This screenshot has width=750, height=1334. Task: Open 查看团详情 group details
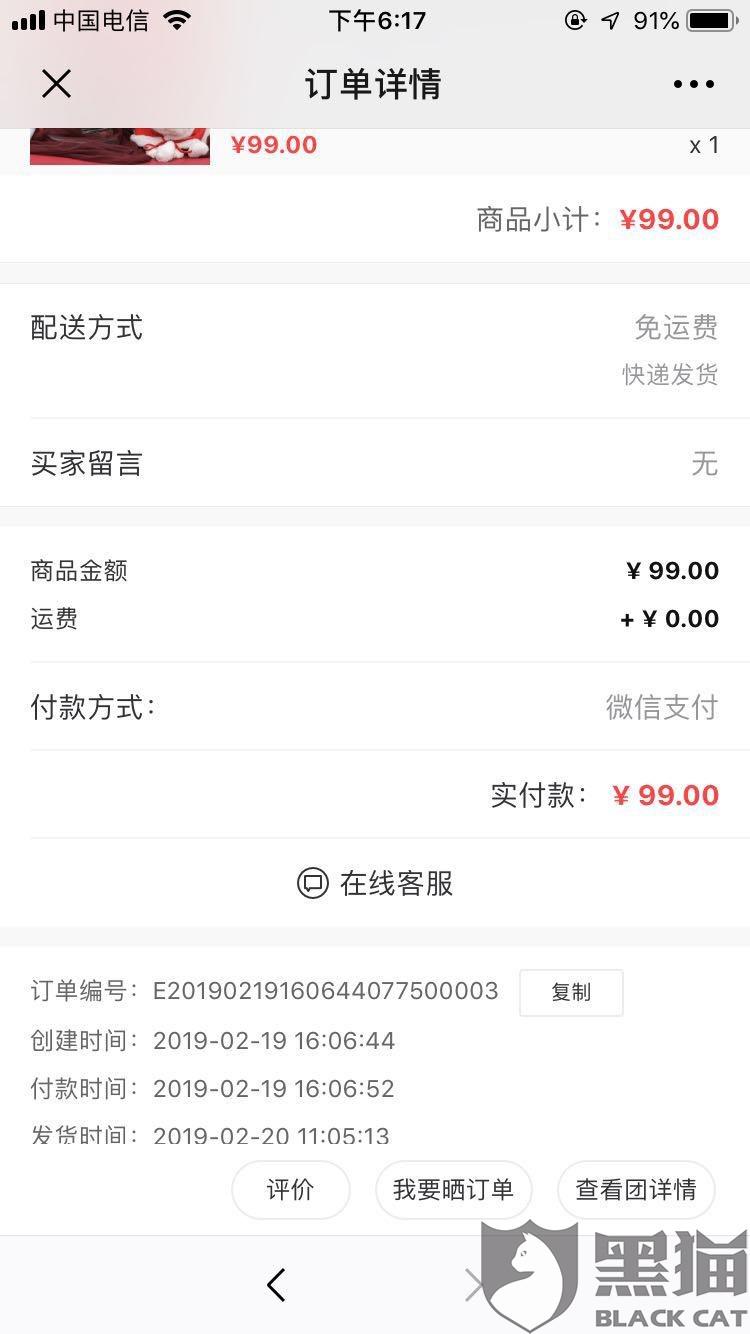pos(636,1190)
